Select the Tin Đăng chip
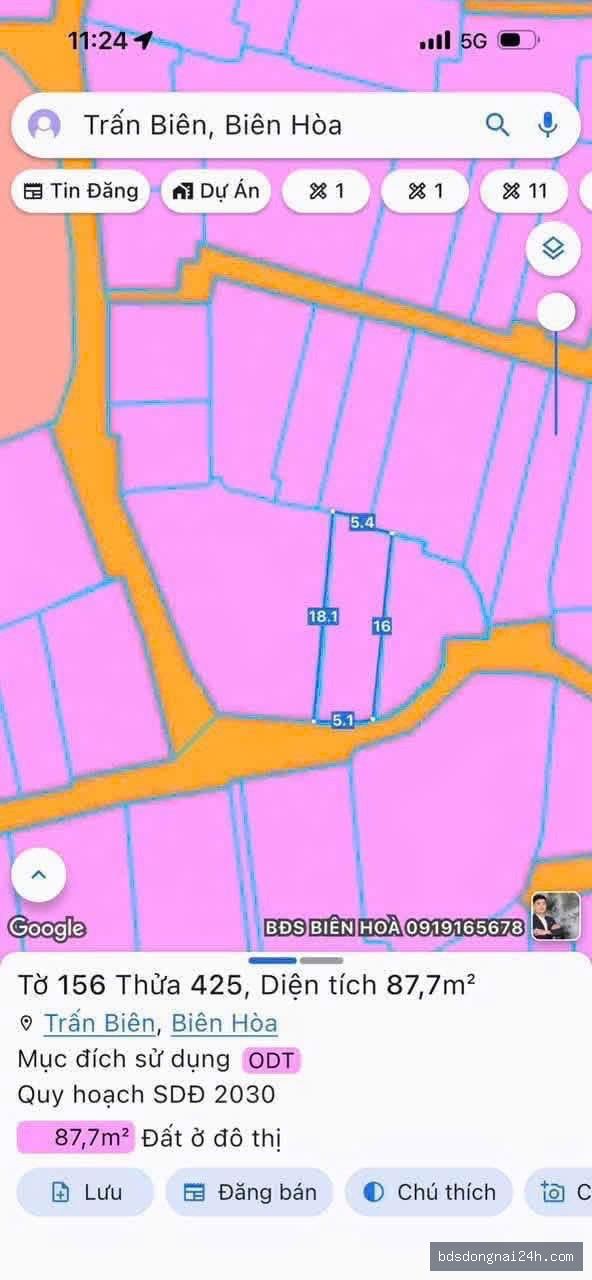Screen dimensions: 592x1280 coord(81,191)
